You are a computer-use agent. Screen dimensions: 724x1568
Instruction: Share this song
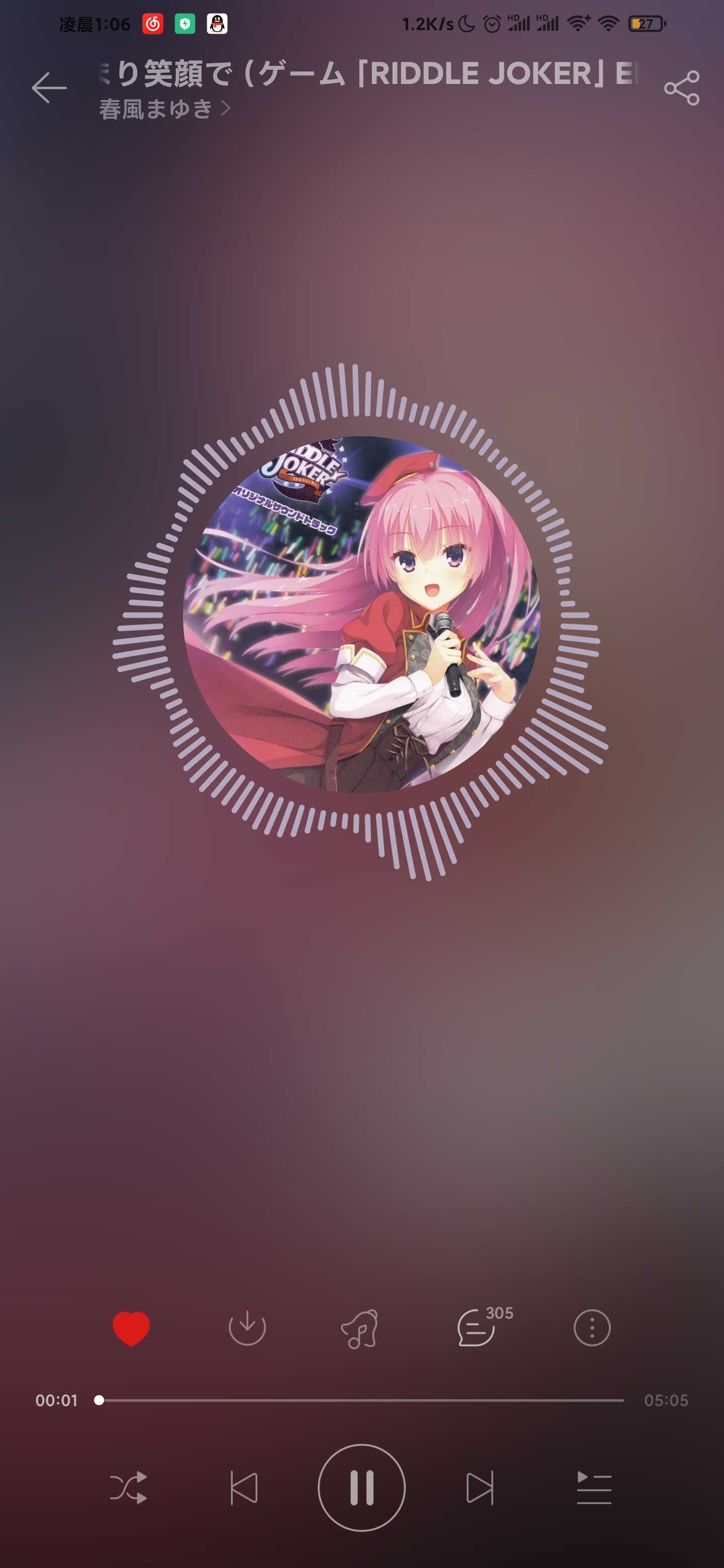[681, 88]
